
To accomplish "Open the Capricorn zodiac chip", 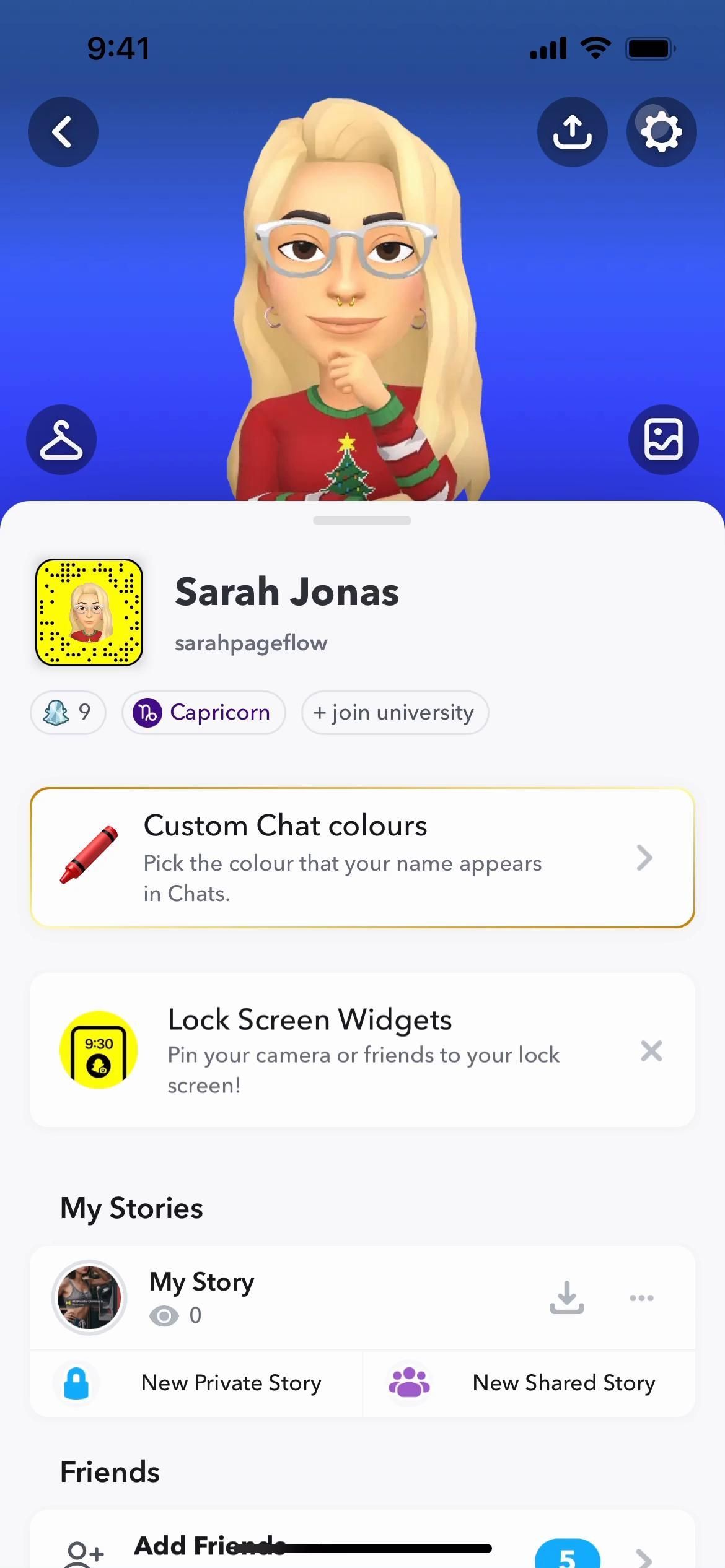I will coord(203,713).
